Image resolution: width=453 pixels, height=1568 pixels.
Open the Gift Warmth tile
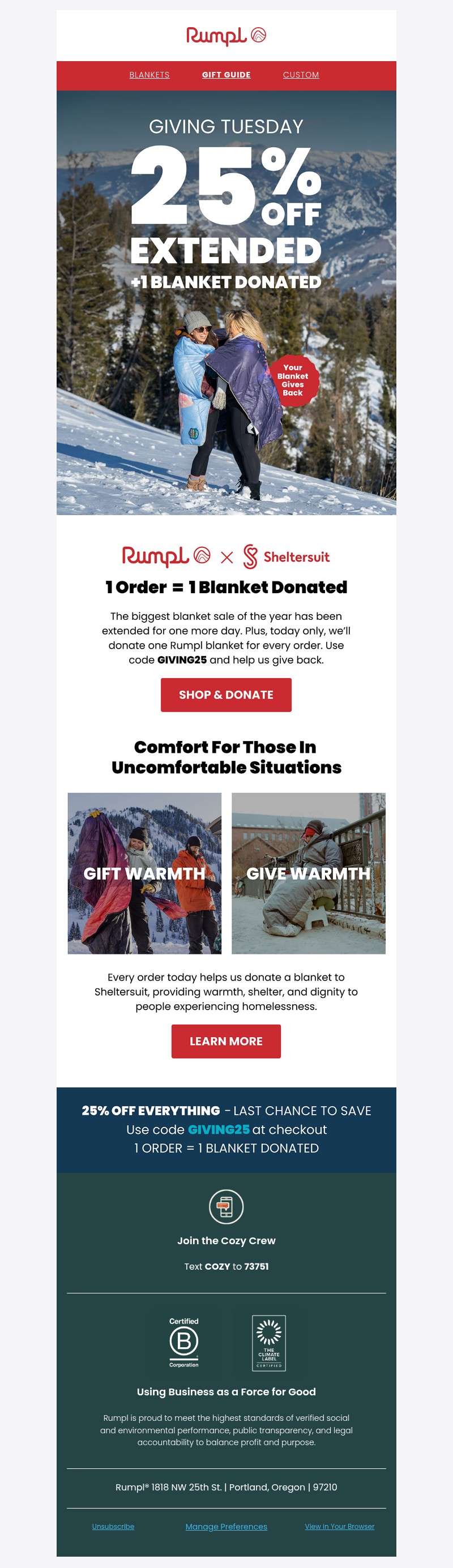click(x=144, y=873)
